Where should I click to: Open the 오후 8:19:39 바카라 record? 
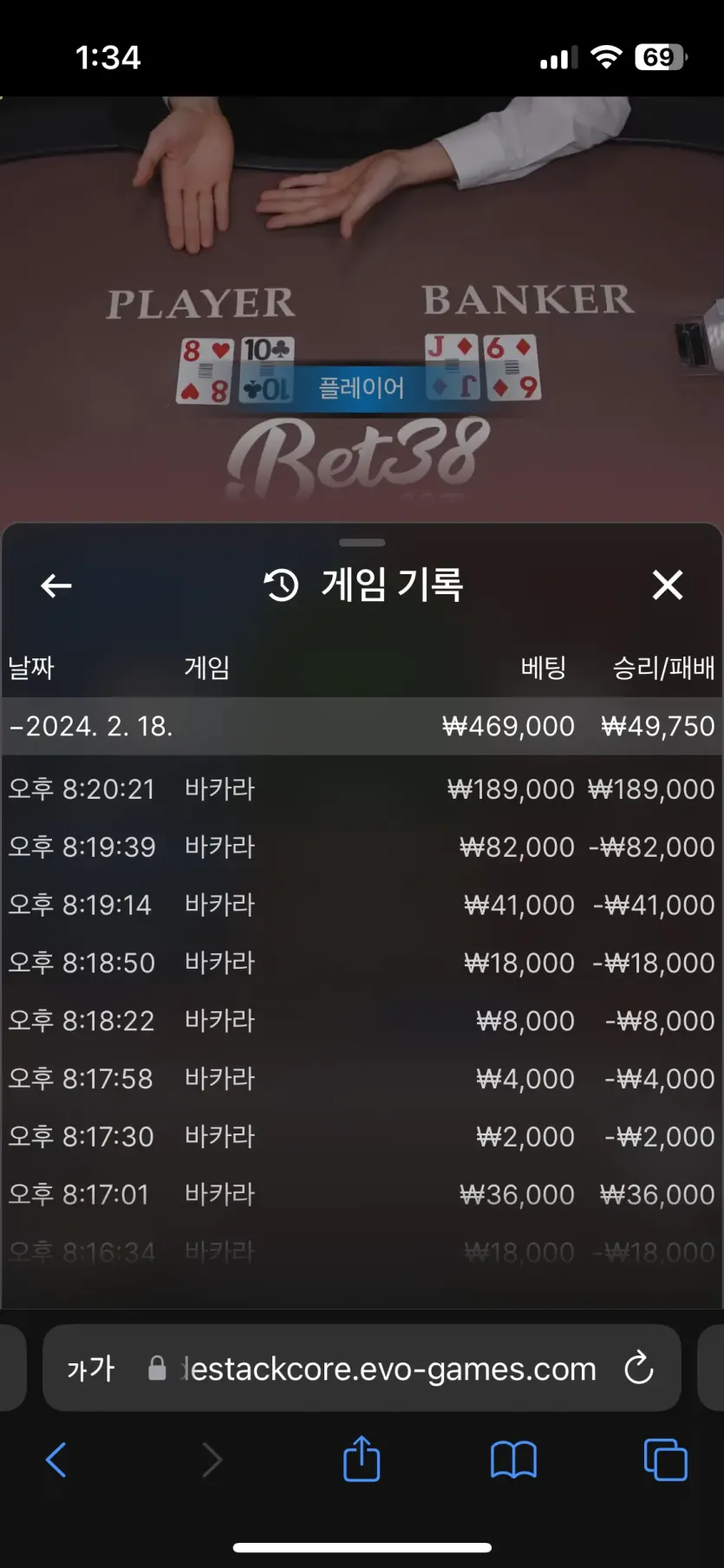[x=362, y=847]
